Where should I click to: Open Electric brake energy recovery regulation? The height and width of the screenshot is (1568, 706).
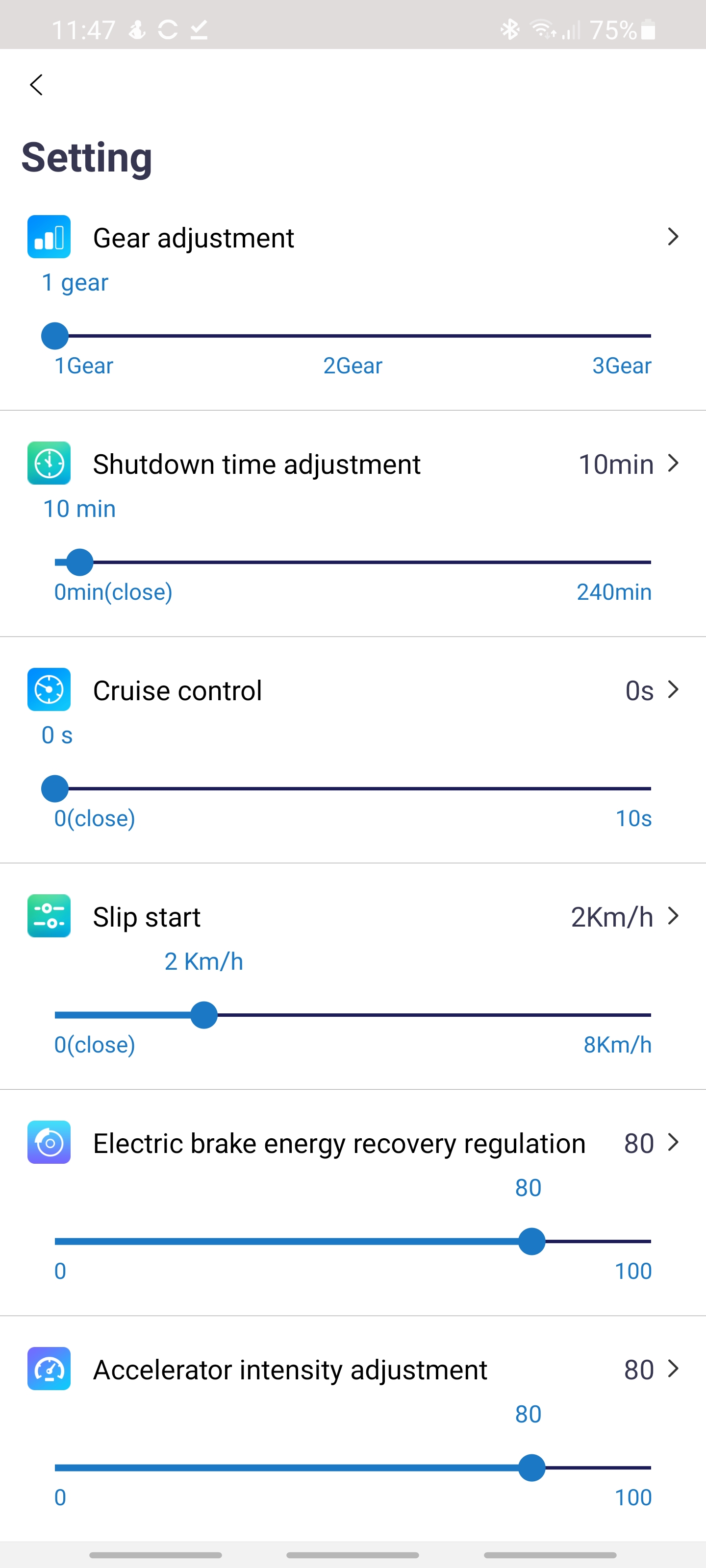point(353,1143)
